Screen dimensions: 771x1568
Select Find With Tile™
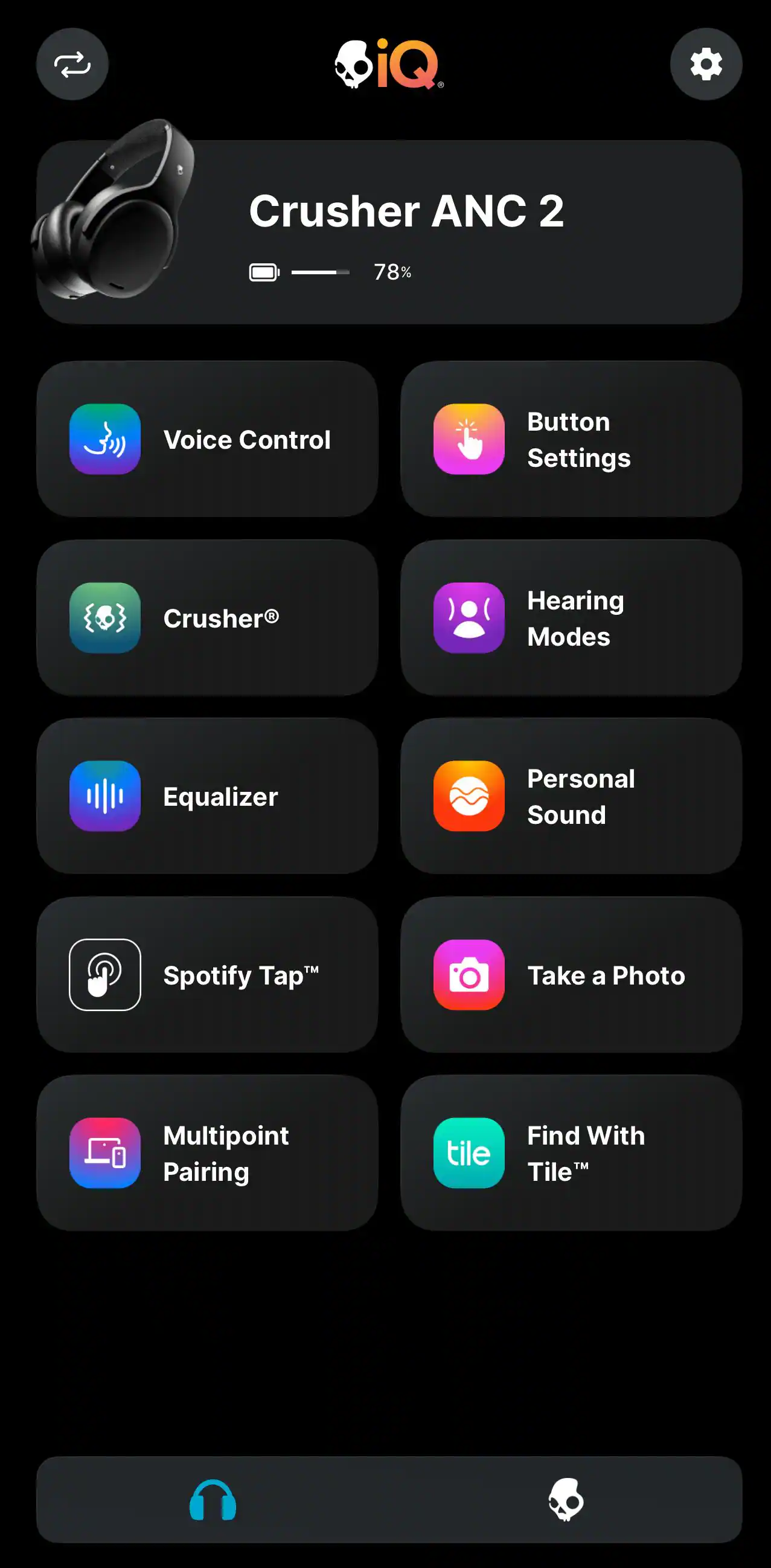[571, 1153]
